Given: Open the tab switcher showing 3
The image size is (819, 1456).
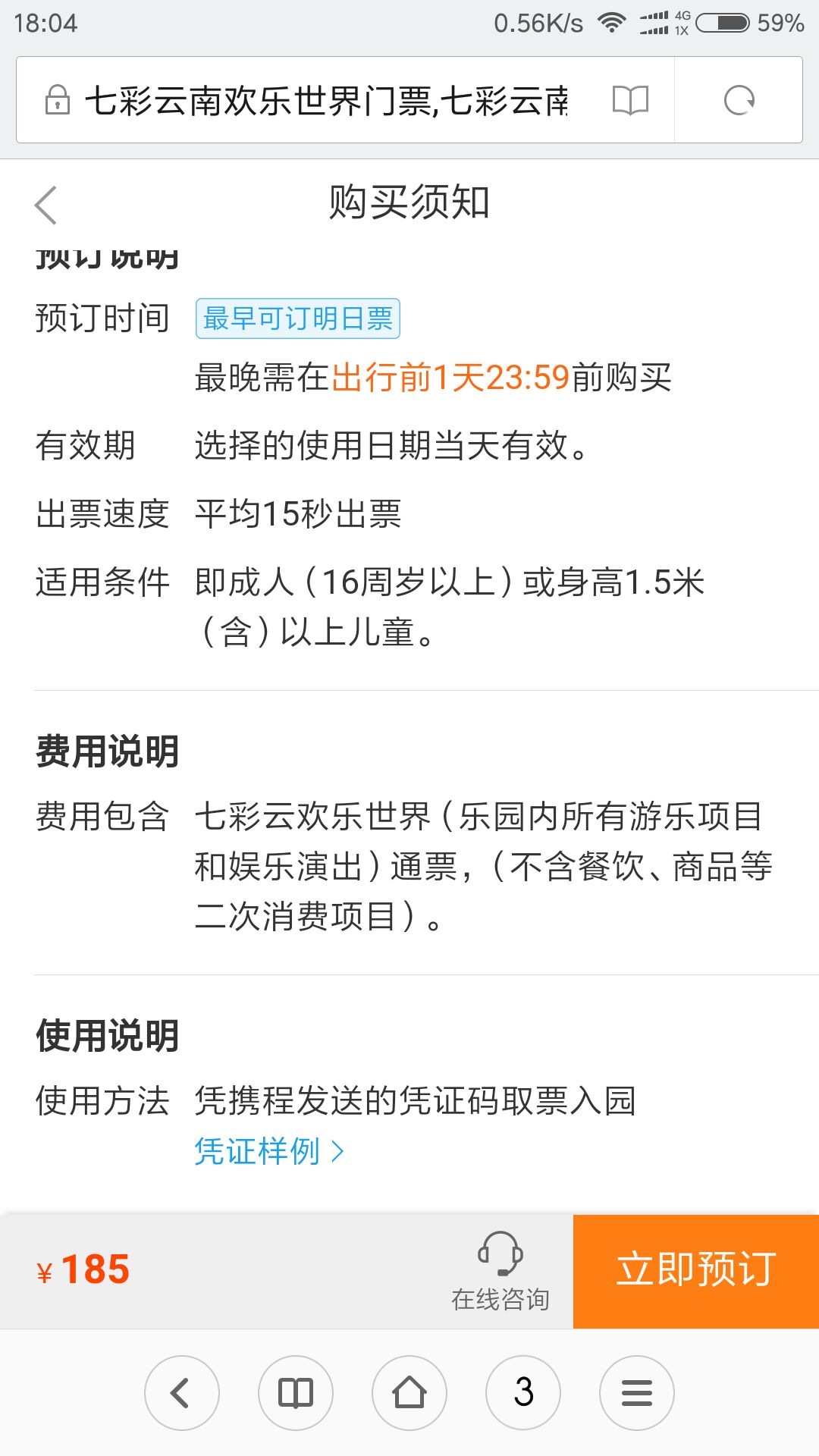Looking at the screenshot, I should pos(523,1393).
